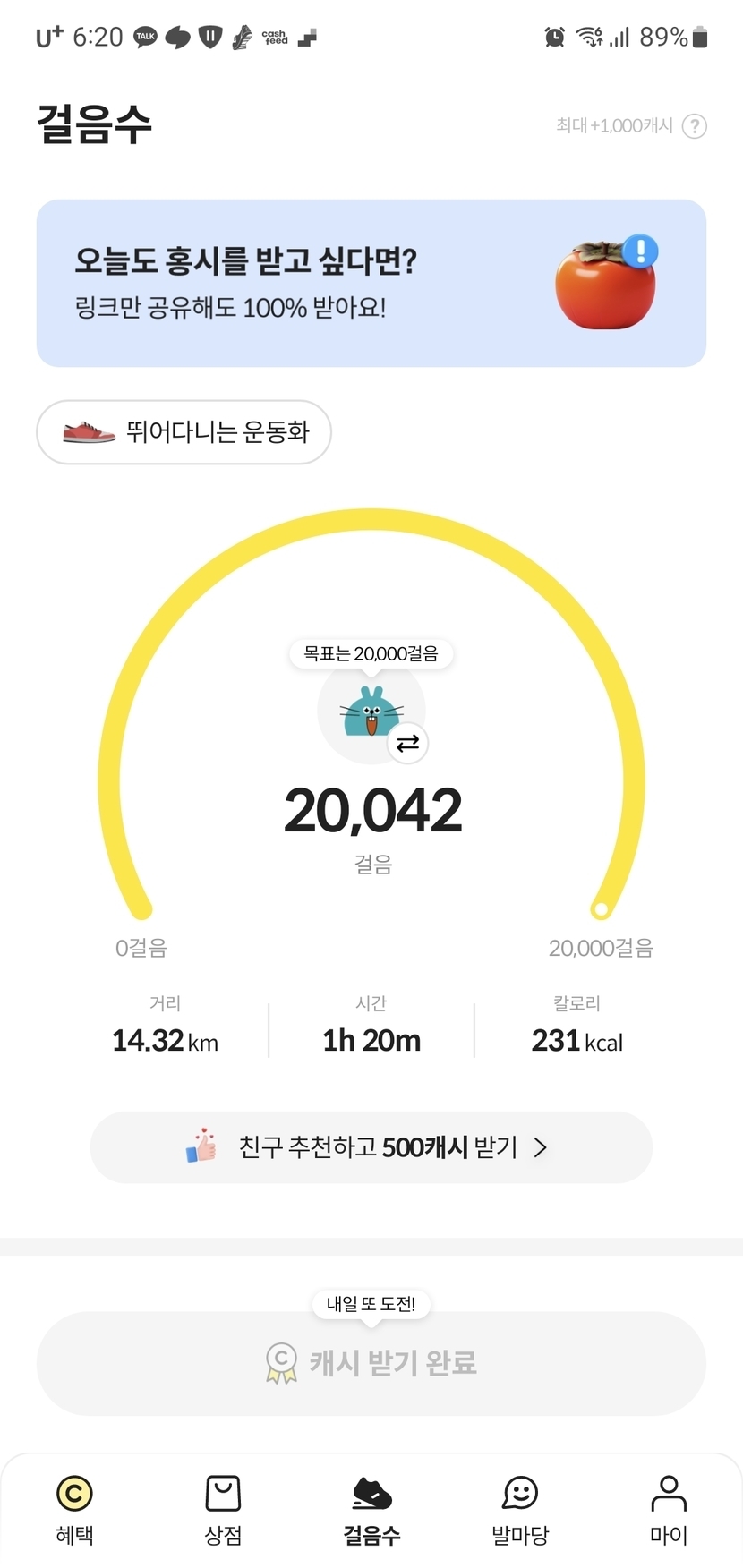
Task: Open the persimmon link-sharing banner
Action: [371, 283]
